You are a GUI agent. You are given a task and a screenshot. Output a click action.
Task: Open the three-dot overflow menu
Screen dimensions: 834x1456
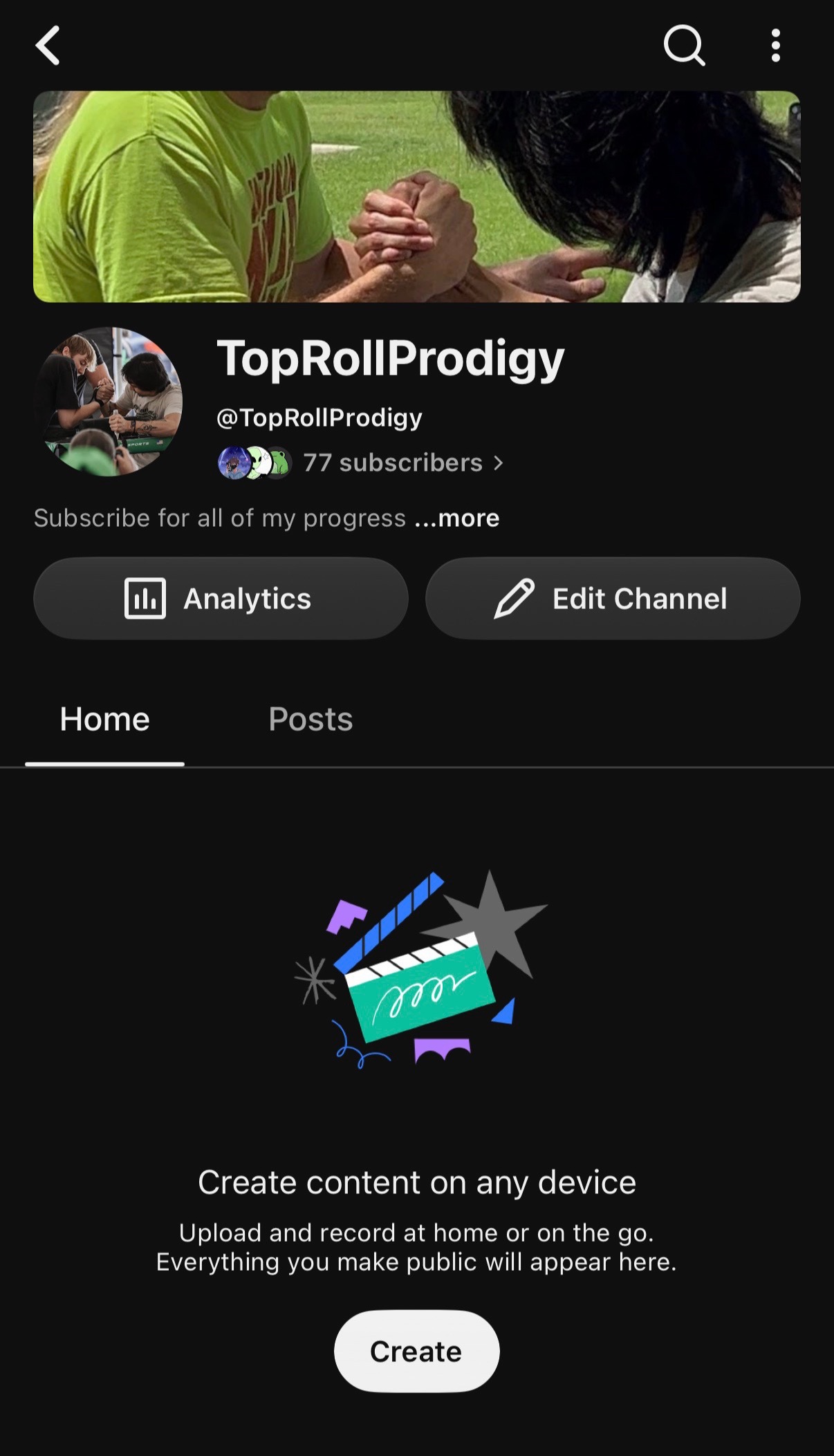776,46
